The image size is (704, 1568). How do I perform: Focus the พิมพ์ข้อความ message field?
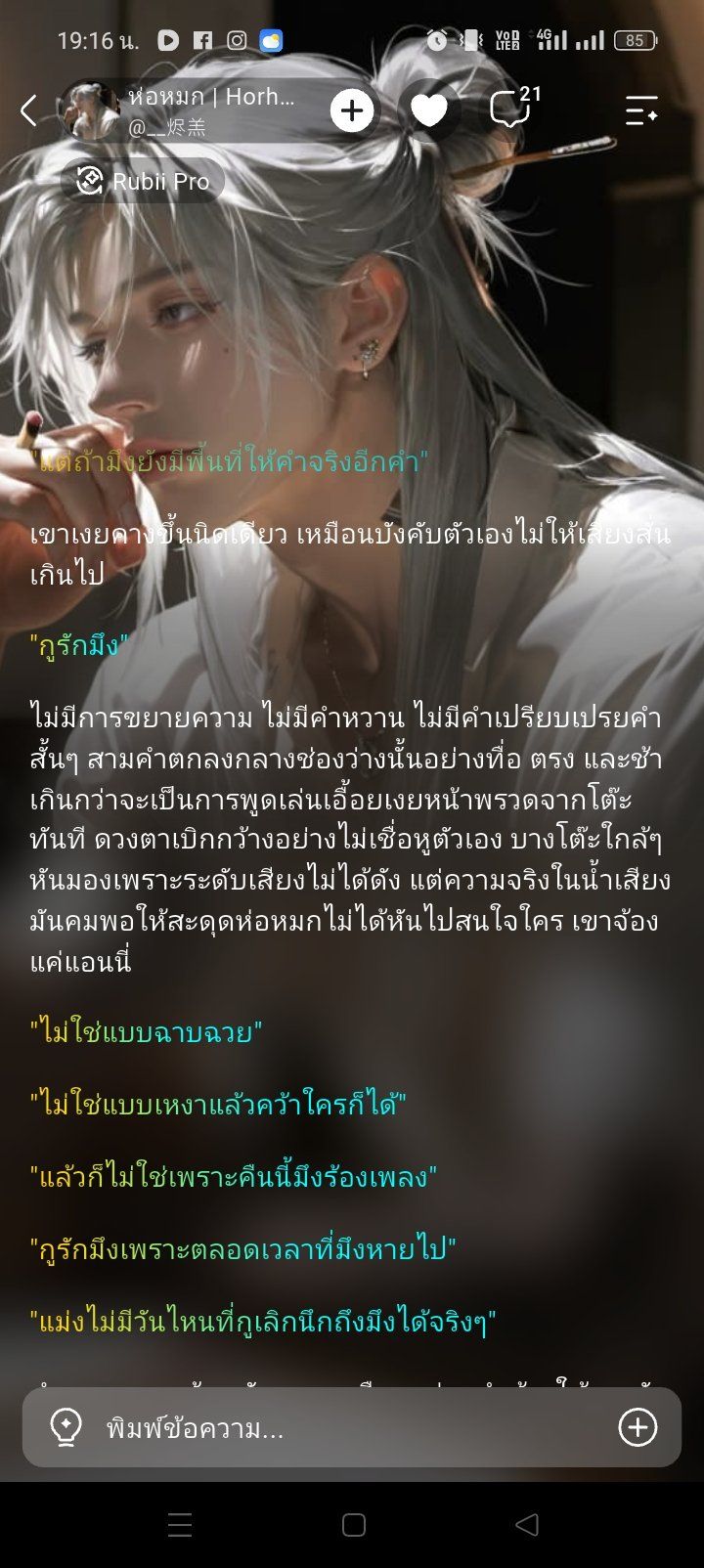coord(352,1428)
